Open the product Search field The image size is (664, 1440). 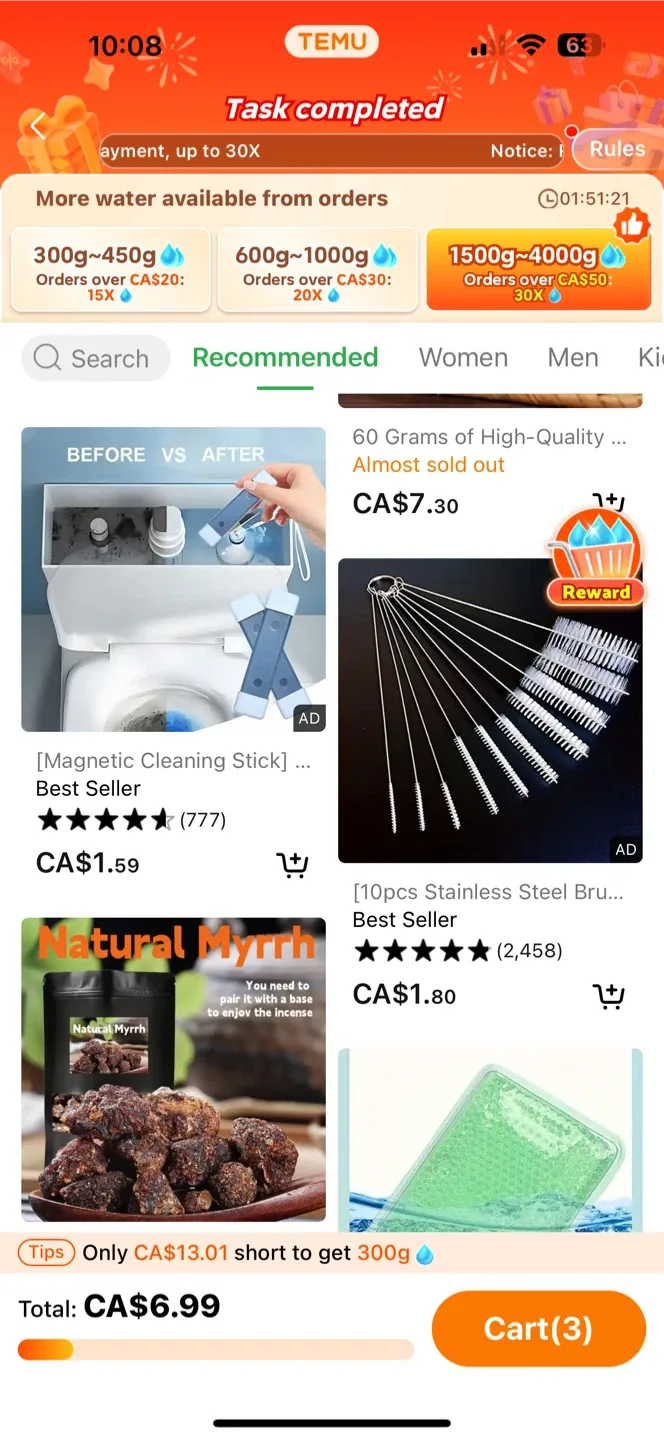pyautogui.click(x=96, y=358)
